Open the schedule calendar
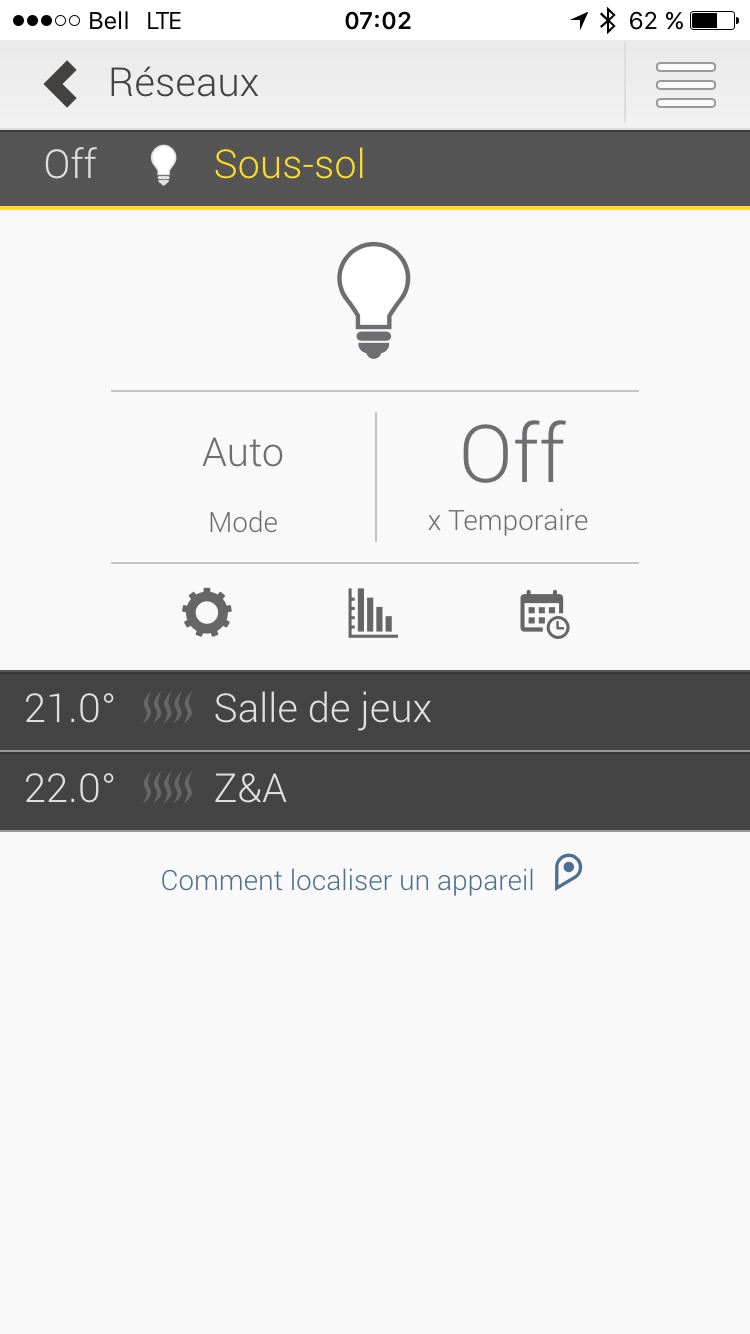The width and height of the screenshot is (750, 1334). 544,613
